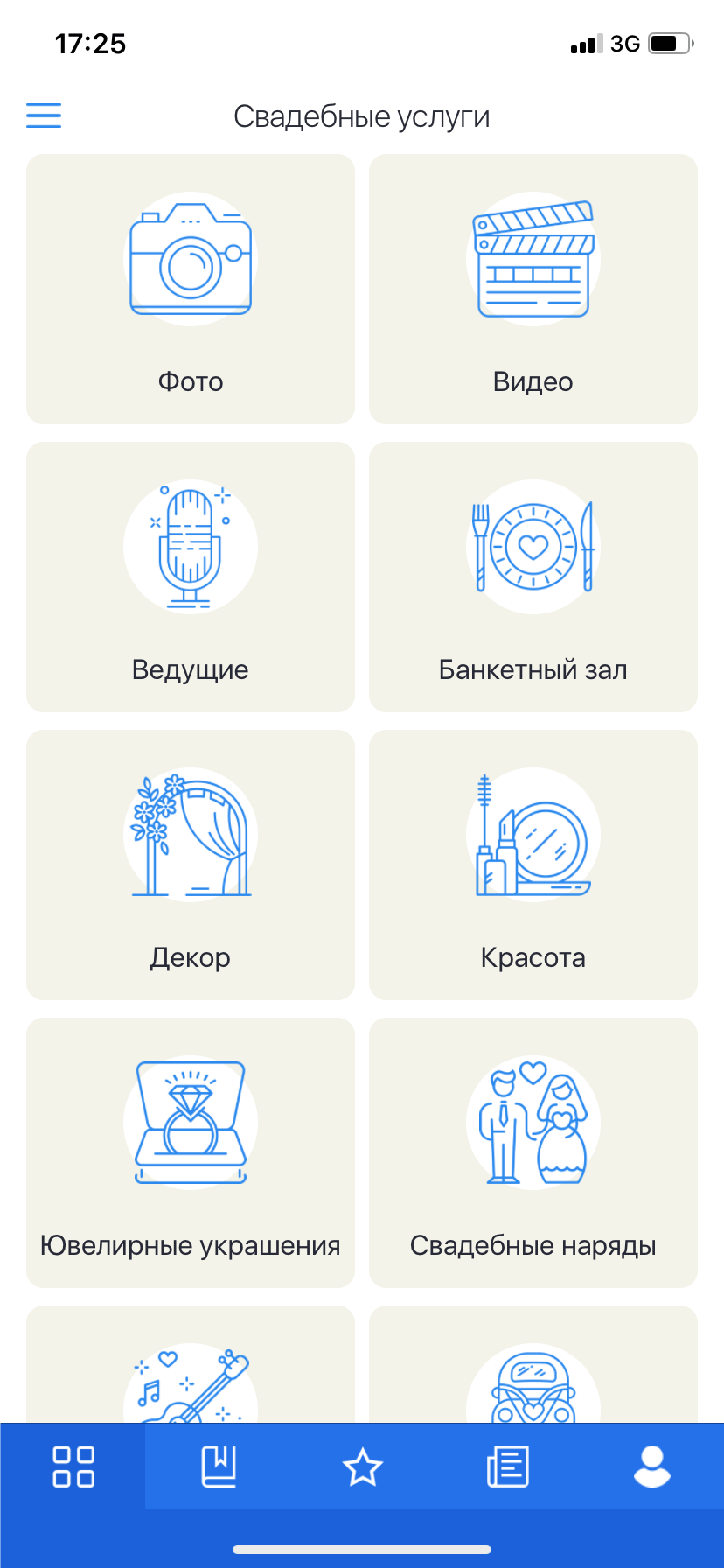Image resolution: width=724 pixels, height=1568 pixels.
Task: Open the Красота category
Action: tap(533, 865)
